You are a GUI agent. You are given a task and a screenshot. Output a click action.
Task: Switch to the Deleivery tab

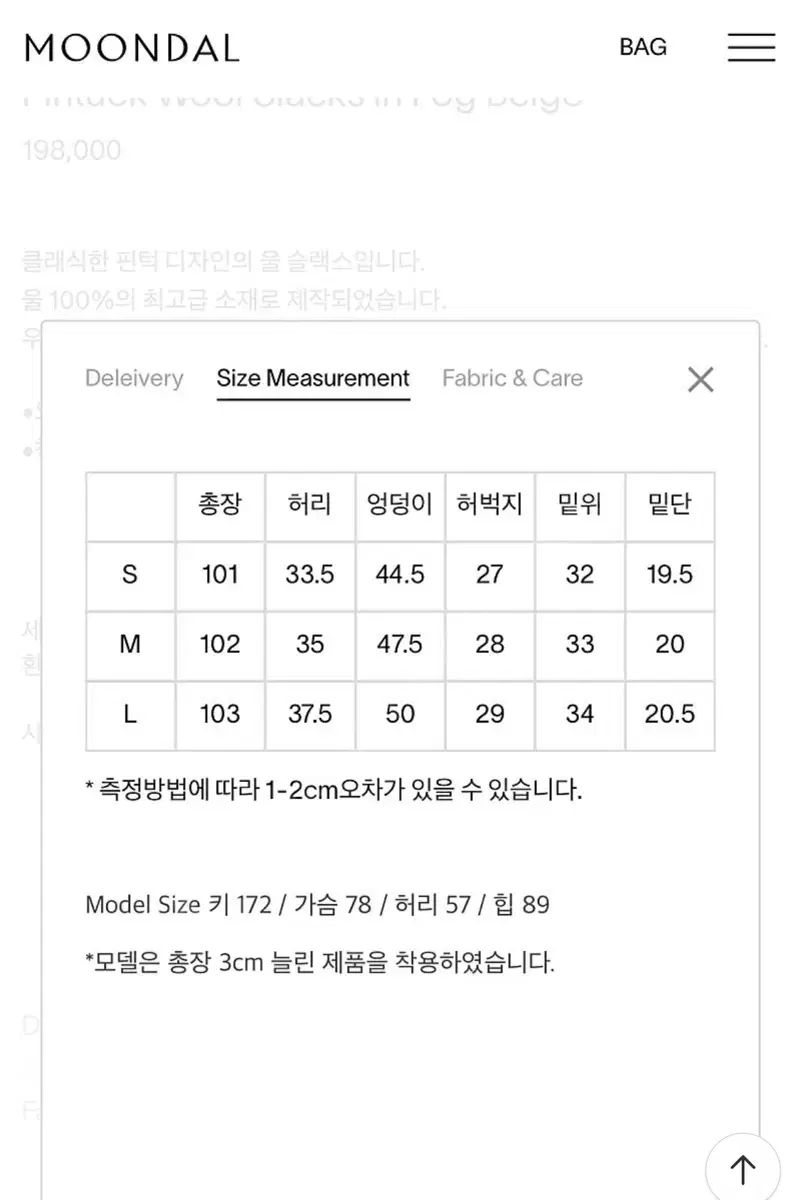pyautogui.click(x=134, y=378)
